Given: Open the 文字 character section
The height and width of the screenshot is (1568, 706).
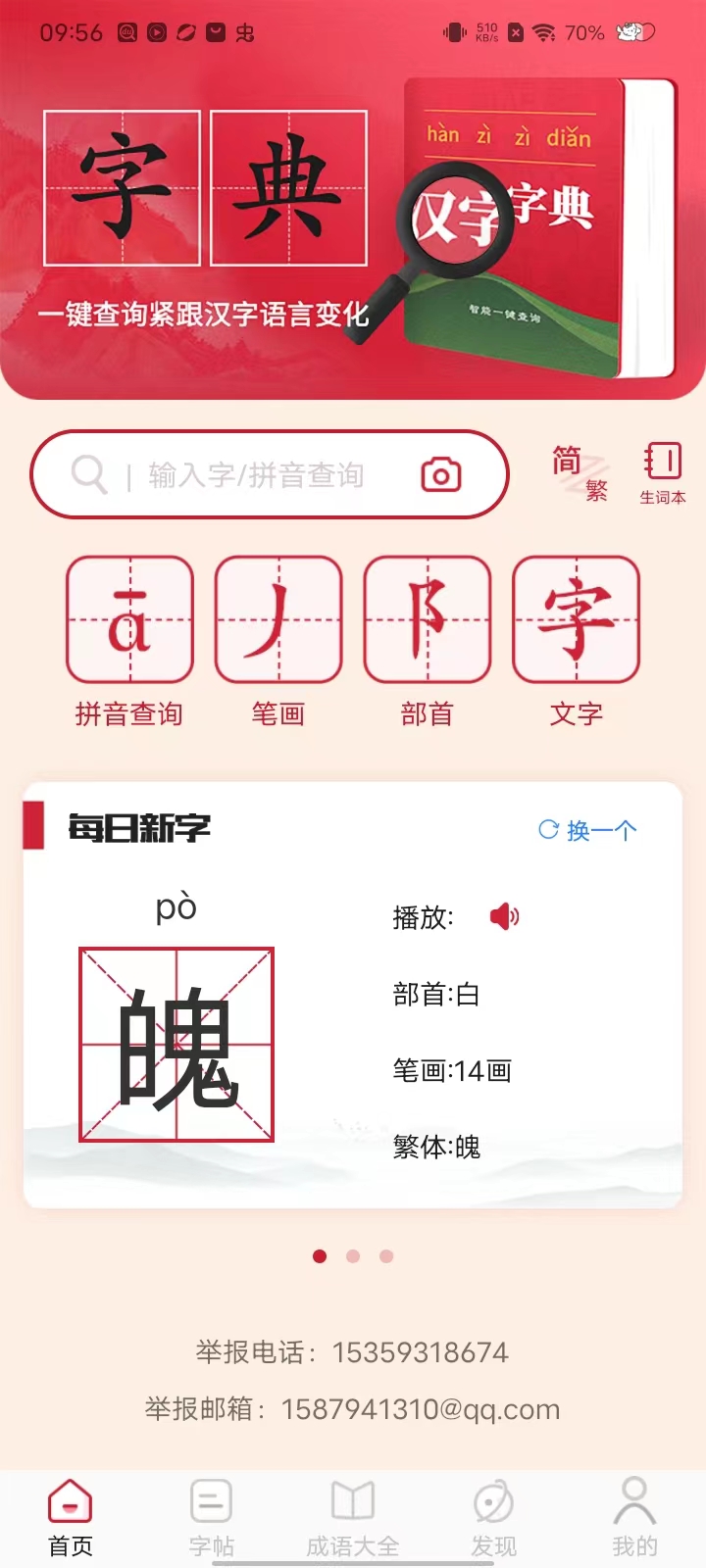Looking at the screenshot, I should pyautogui.click(x=577, y=639).
